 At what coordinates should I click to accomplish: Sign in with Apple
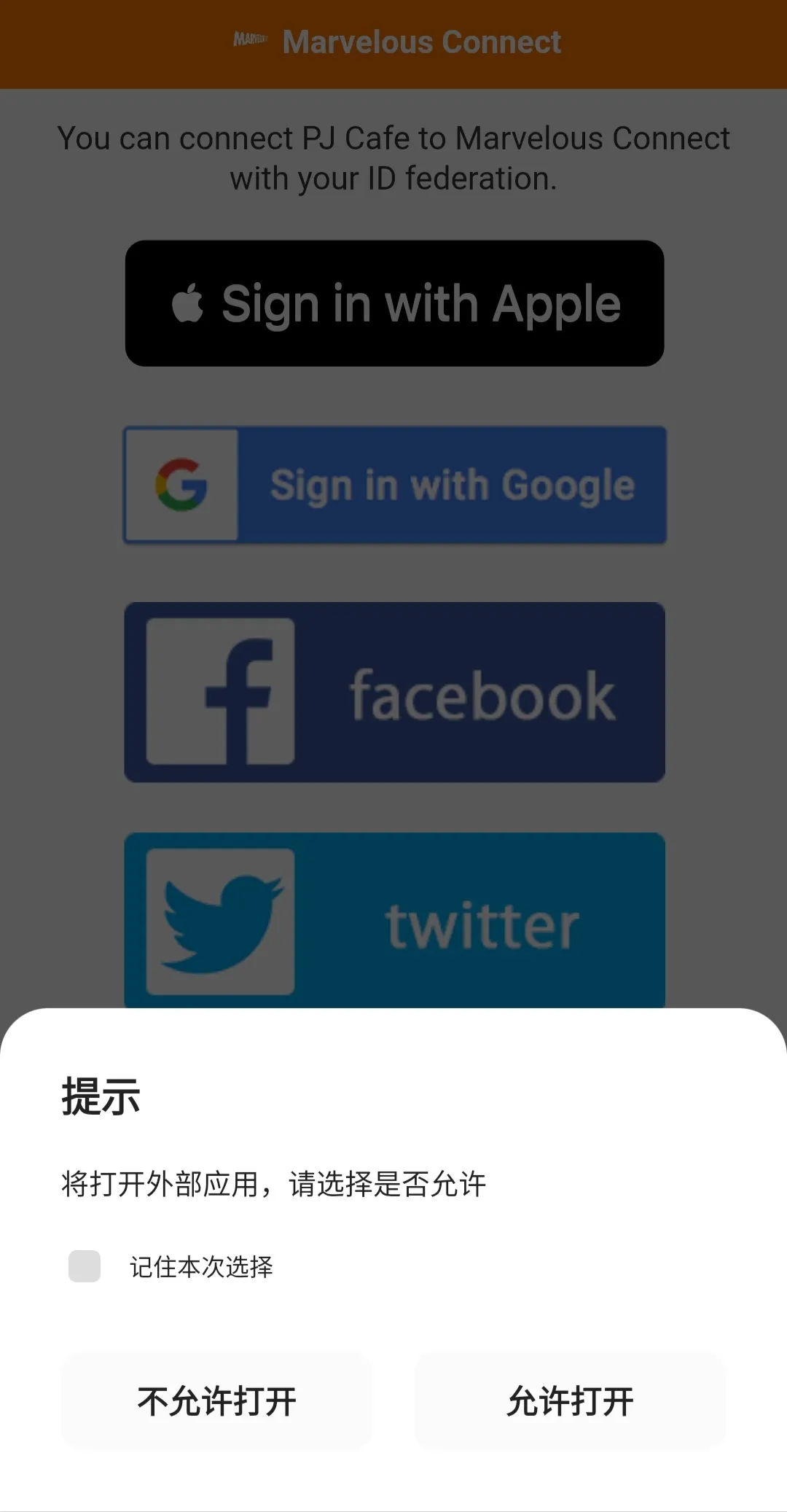click(394, 303)
